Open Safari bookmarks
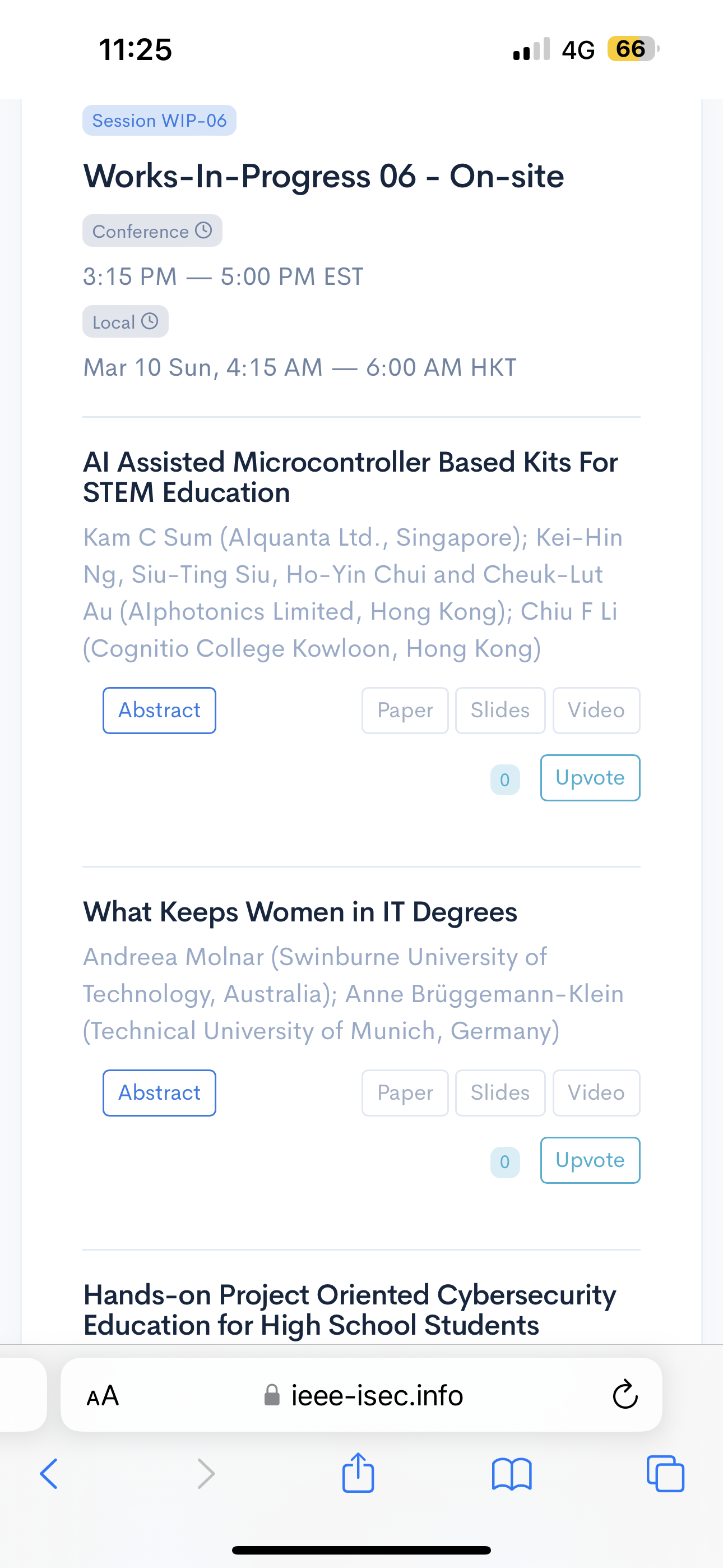This screenshot has width=723, height=1568. coord(512,1474)
